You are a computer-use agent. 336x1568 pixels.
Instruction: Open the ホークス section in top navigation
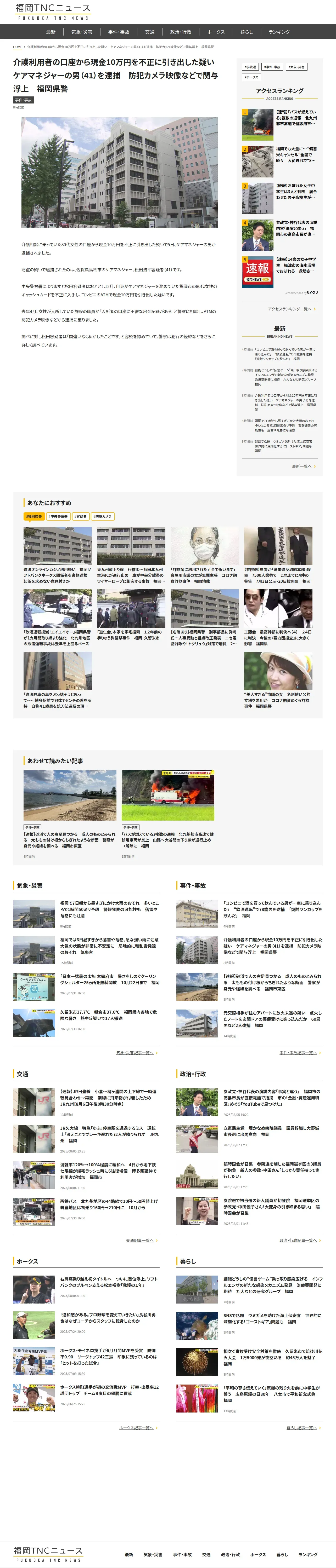215,32
